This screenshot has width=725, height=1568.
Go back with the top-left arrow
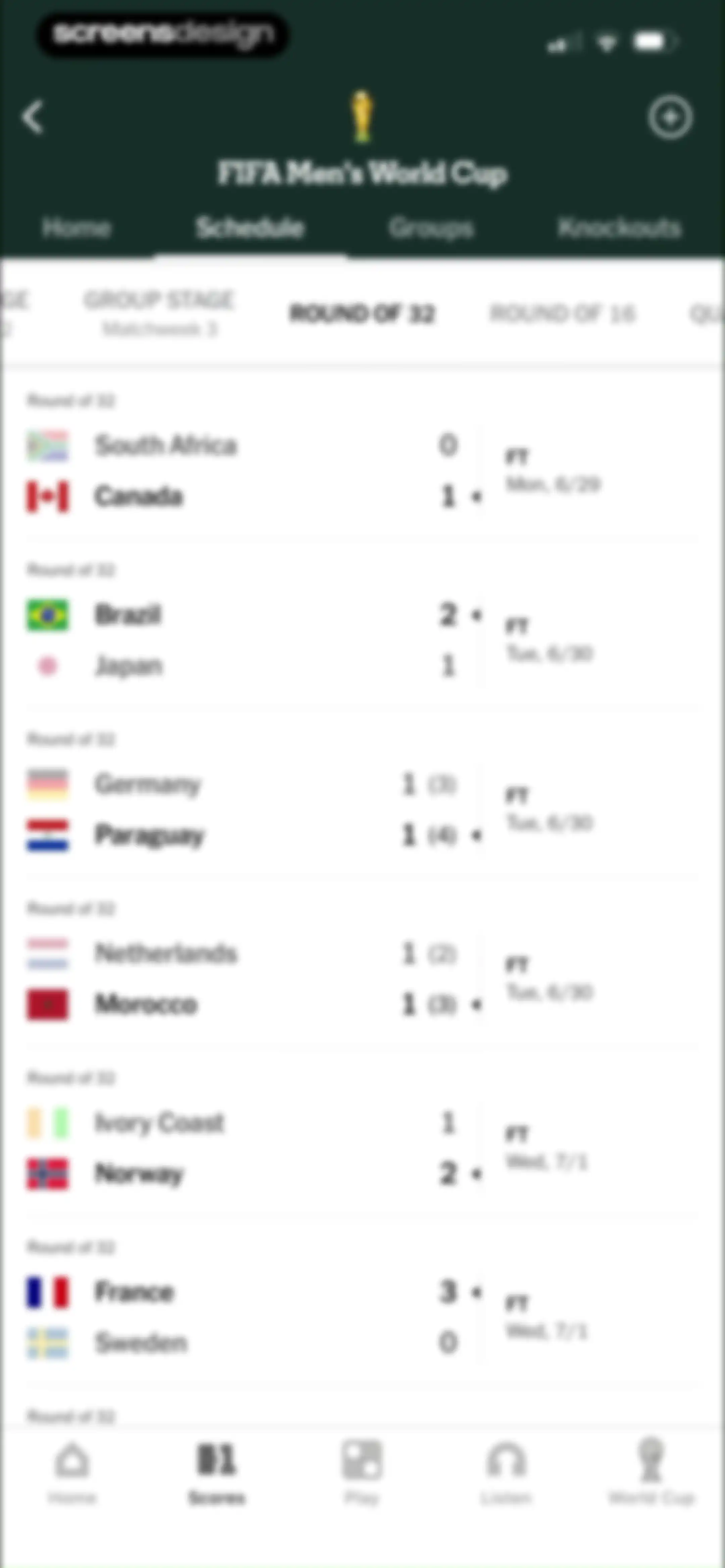click(x=33, y=117)
